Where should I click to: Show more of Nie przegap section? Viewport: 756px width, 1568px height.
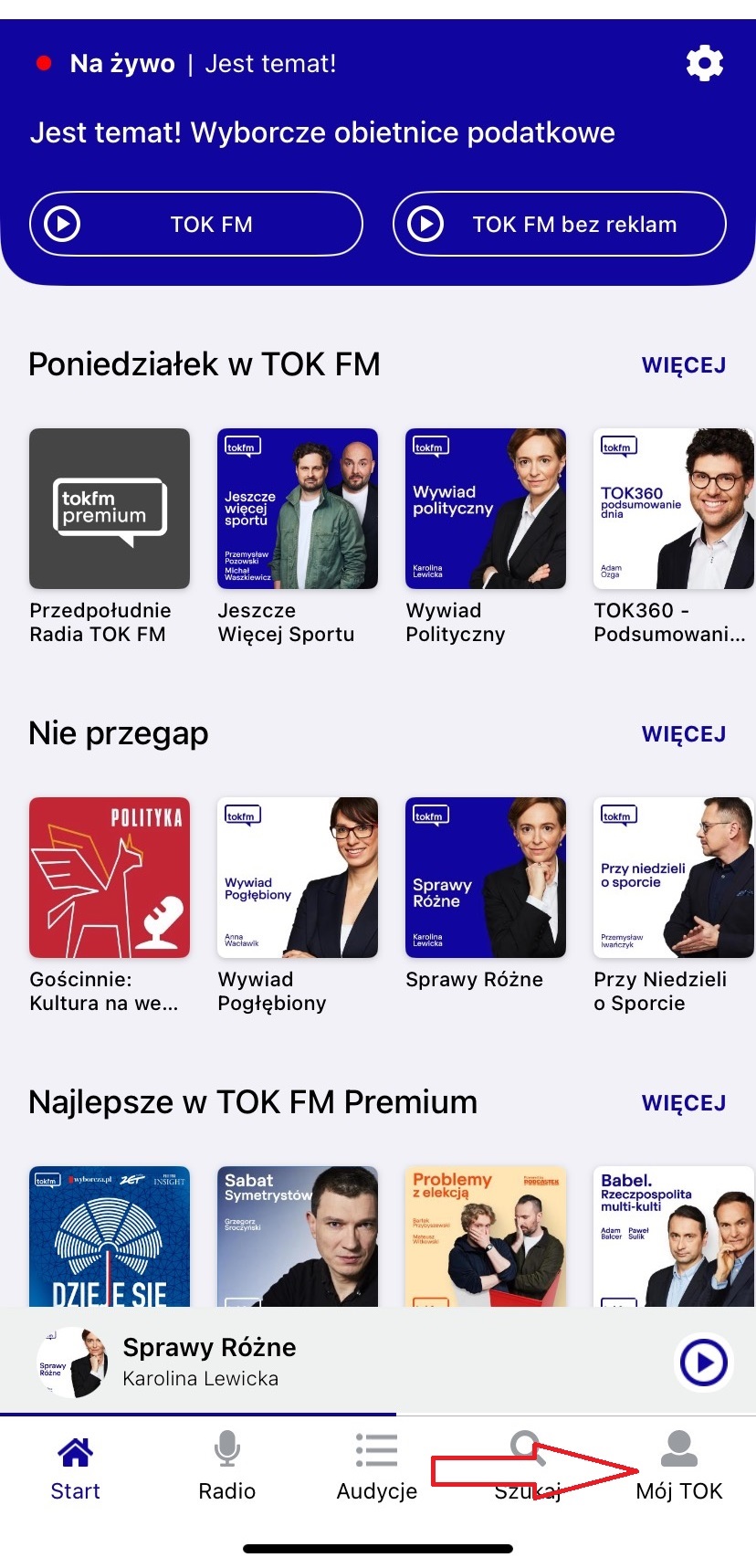coord(683,734)
